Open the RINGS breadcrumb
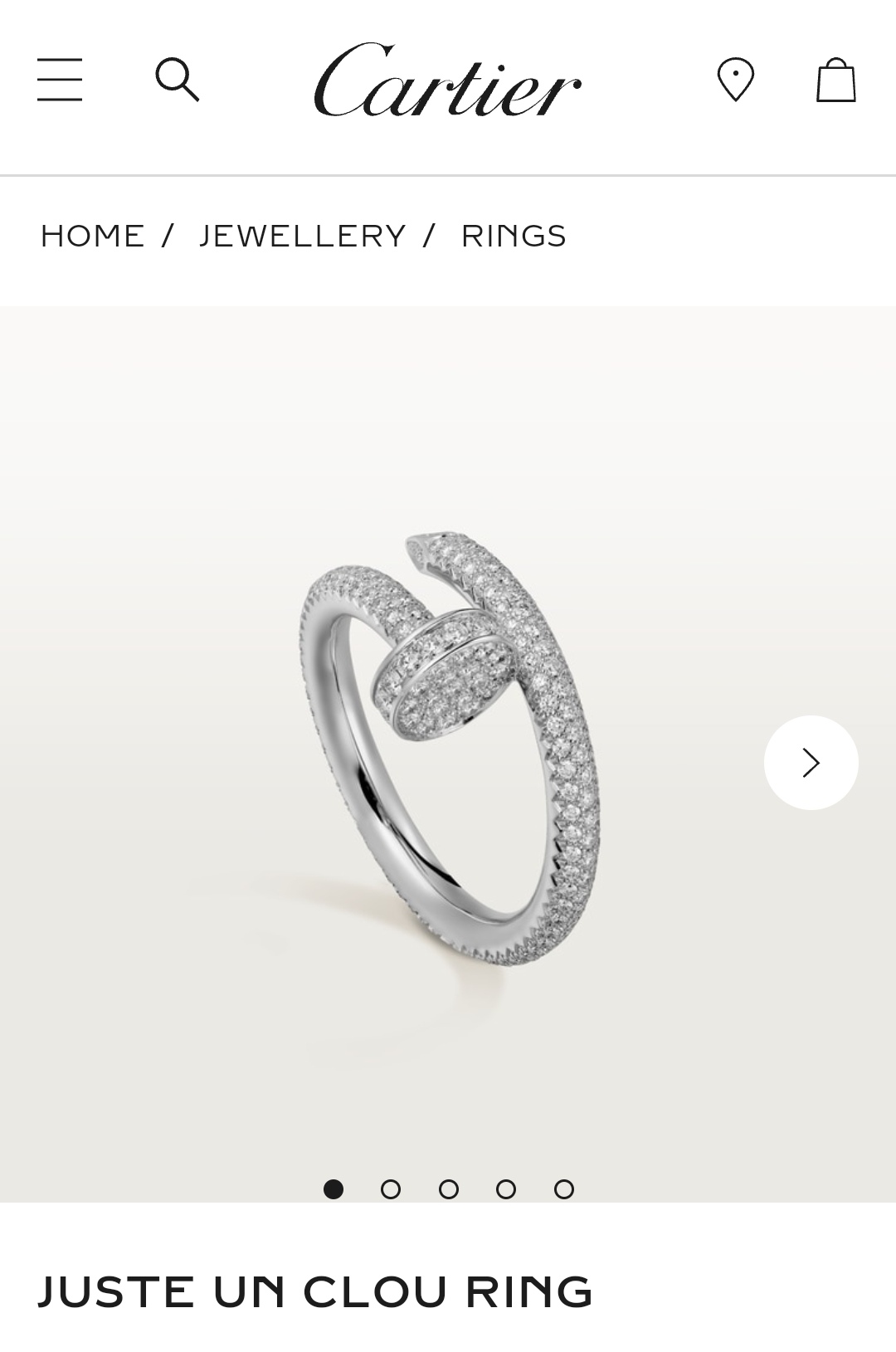The image size is (896, 1352). click(514, 237)
